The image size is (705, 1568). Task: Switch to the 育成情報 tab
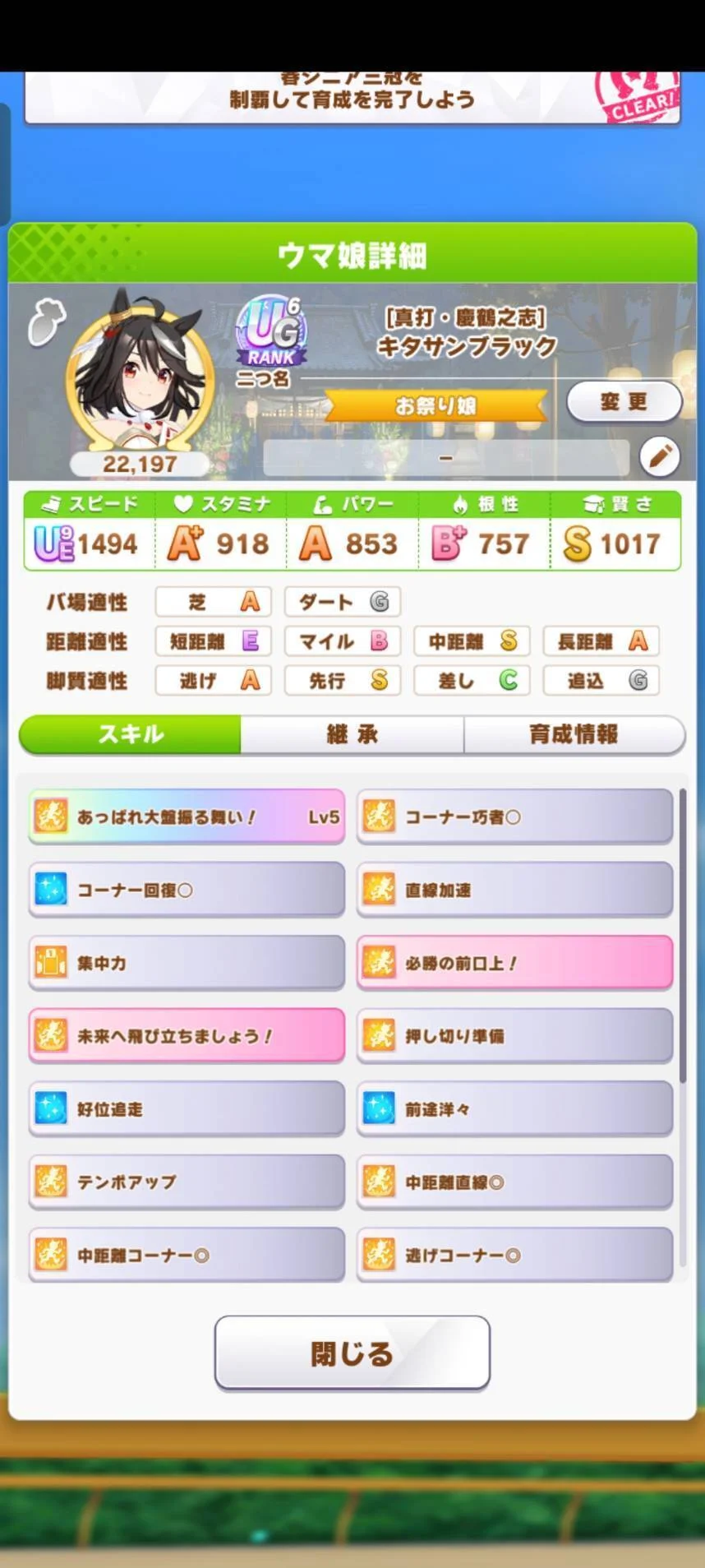pyautogui.click(x=574, y=734)
